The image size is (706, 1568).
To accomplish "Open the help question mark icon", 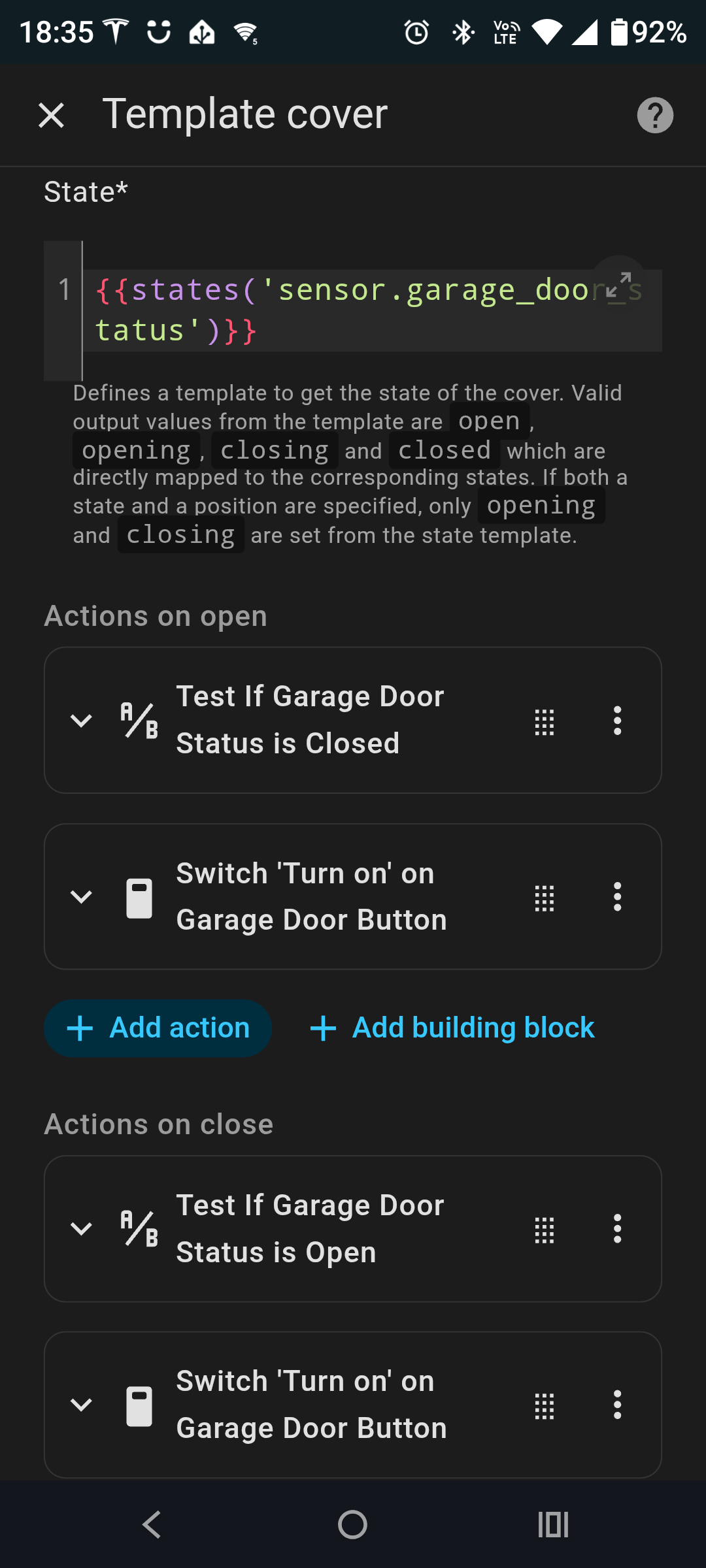I will 655,116.
